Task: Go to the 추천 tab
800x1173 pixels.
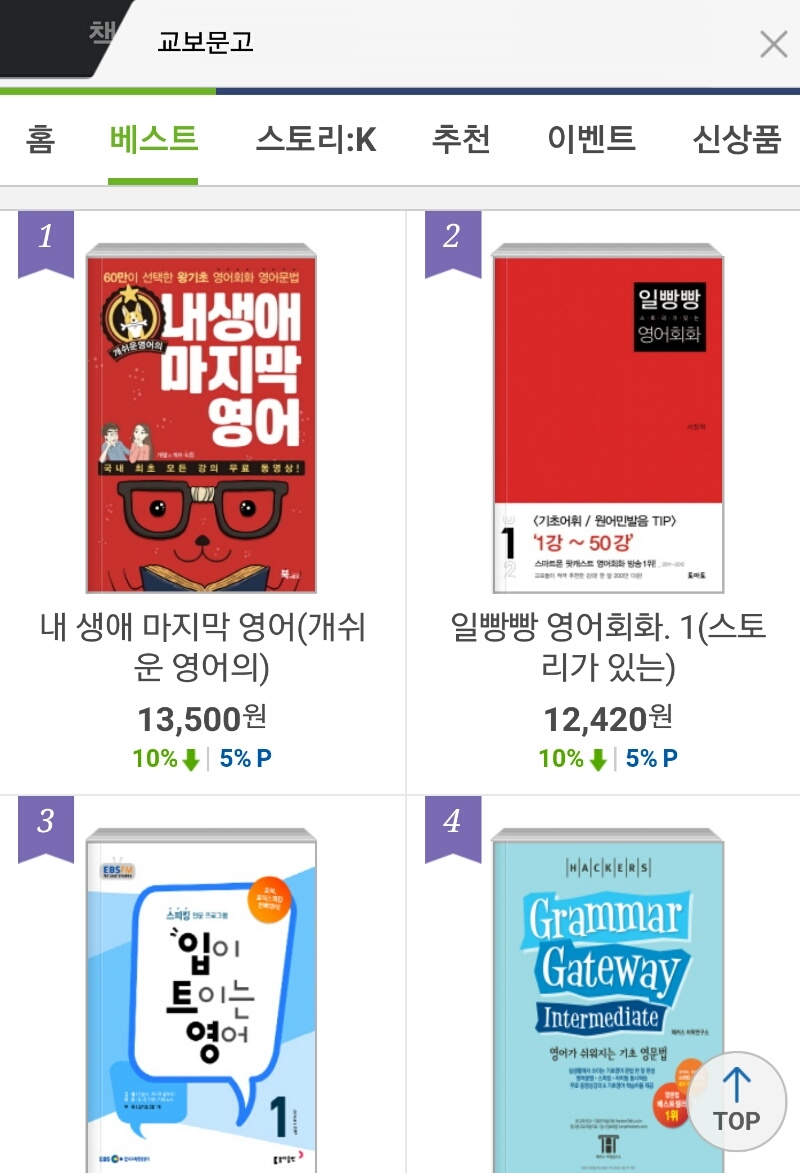Action: [461, 139]
